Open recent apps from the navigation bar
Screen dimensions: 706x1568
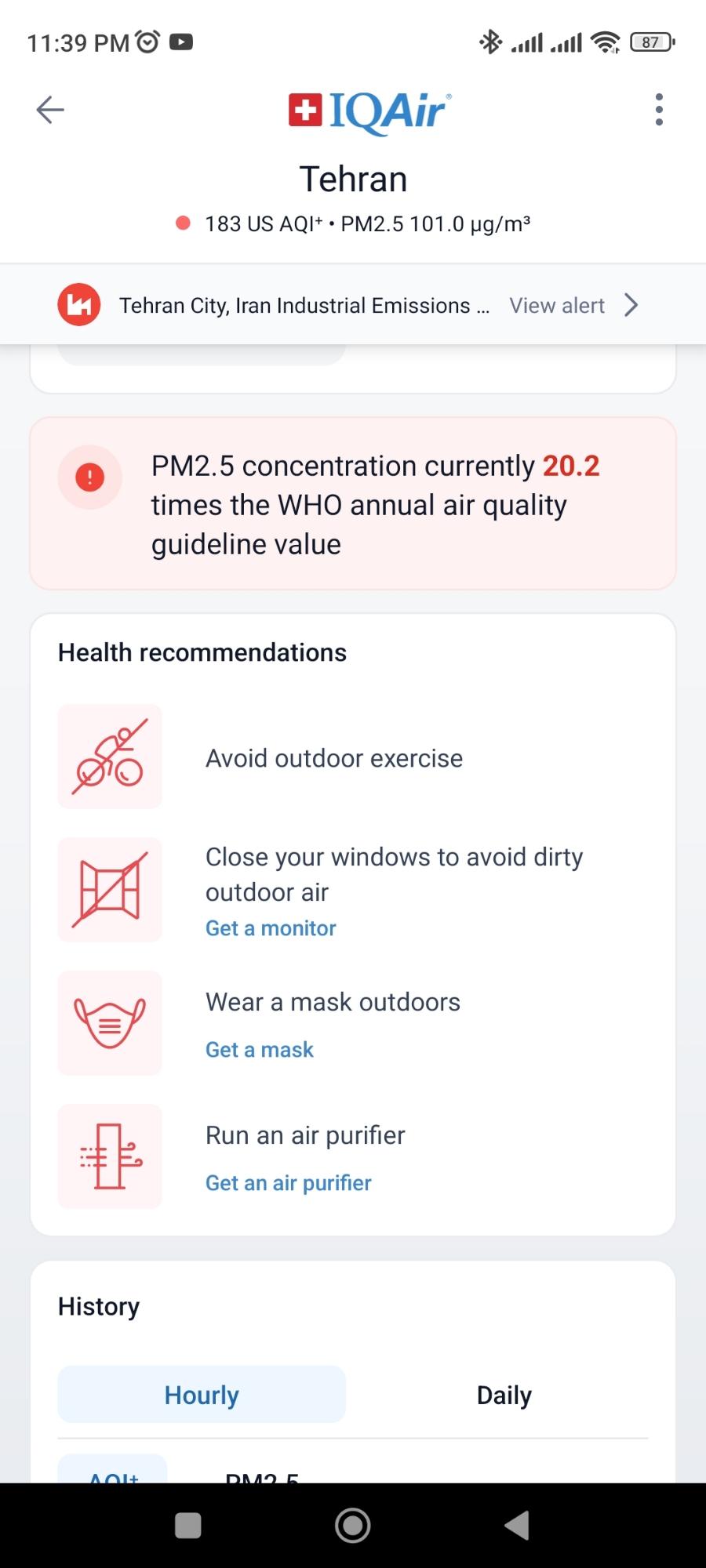[x=188, y=1526]
